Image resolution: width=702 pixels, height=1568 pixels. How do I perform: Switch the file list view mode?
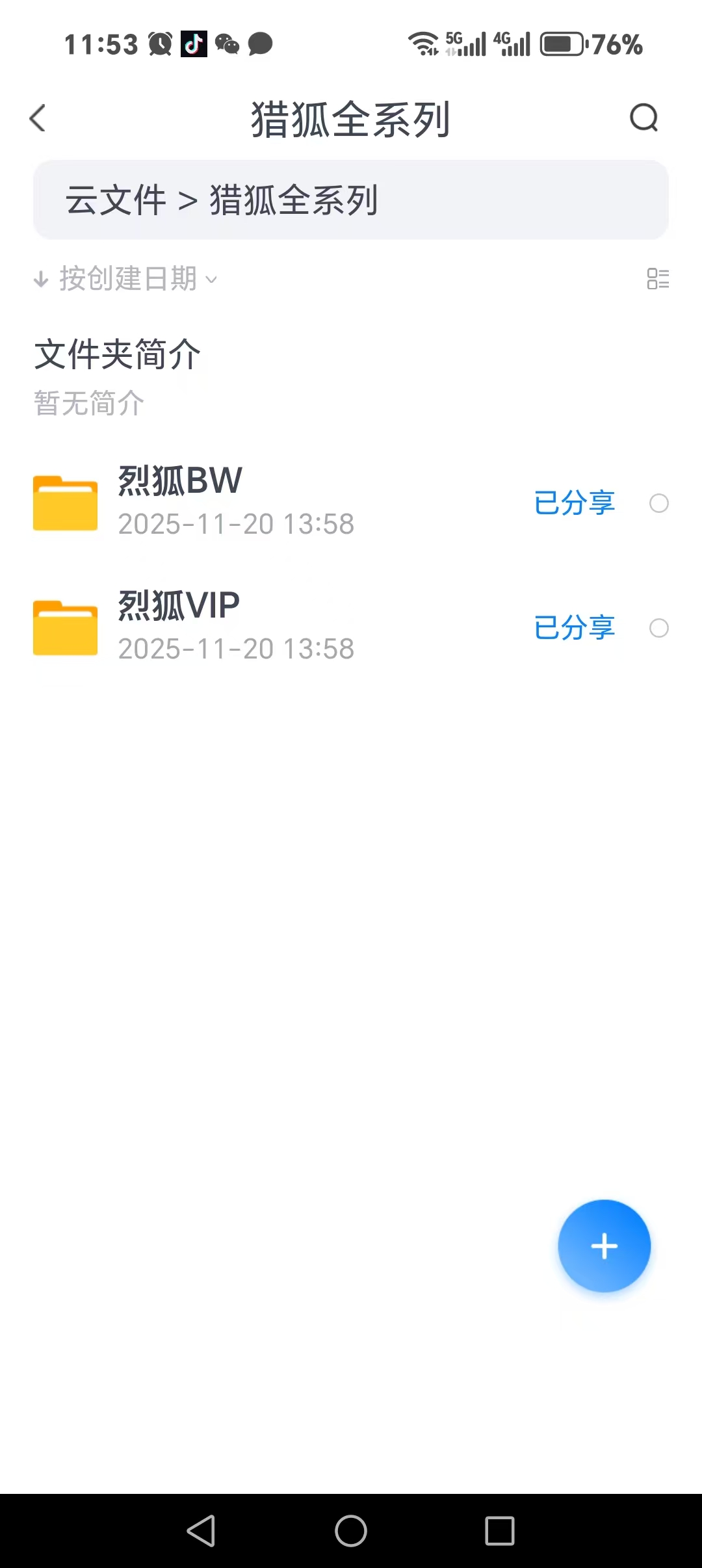(658, 279)
